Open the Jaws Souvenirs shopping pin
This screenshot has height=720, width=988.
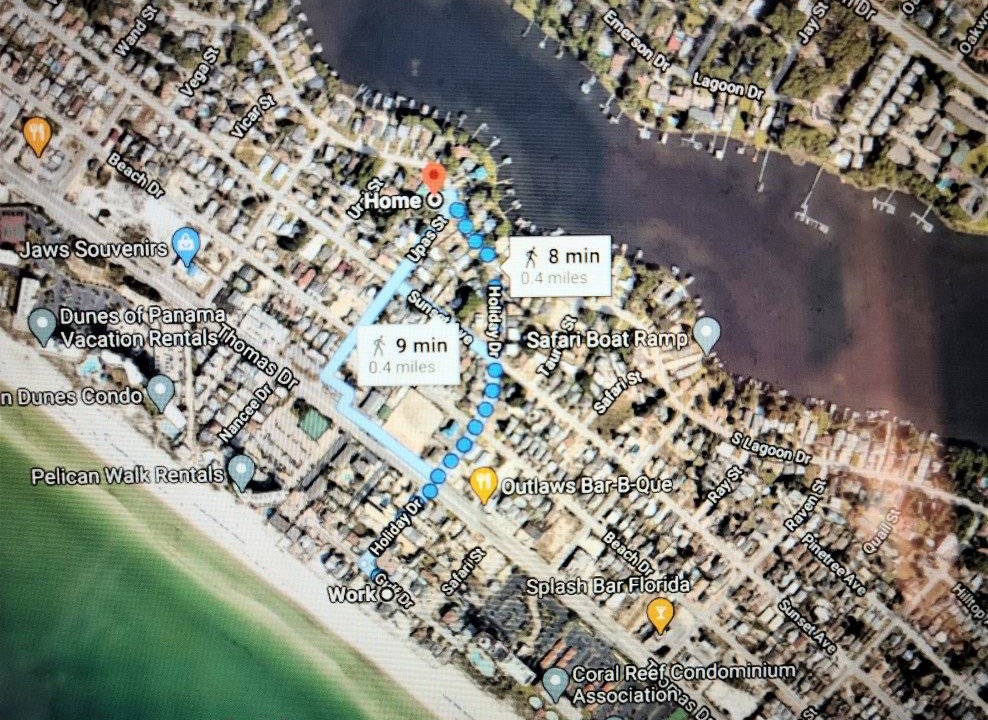(x=185, y=243)
